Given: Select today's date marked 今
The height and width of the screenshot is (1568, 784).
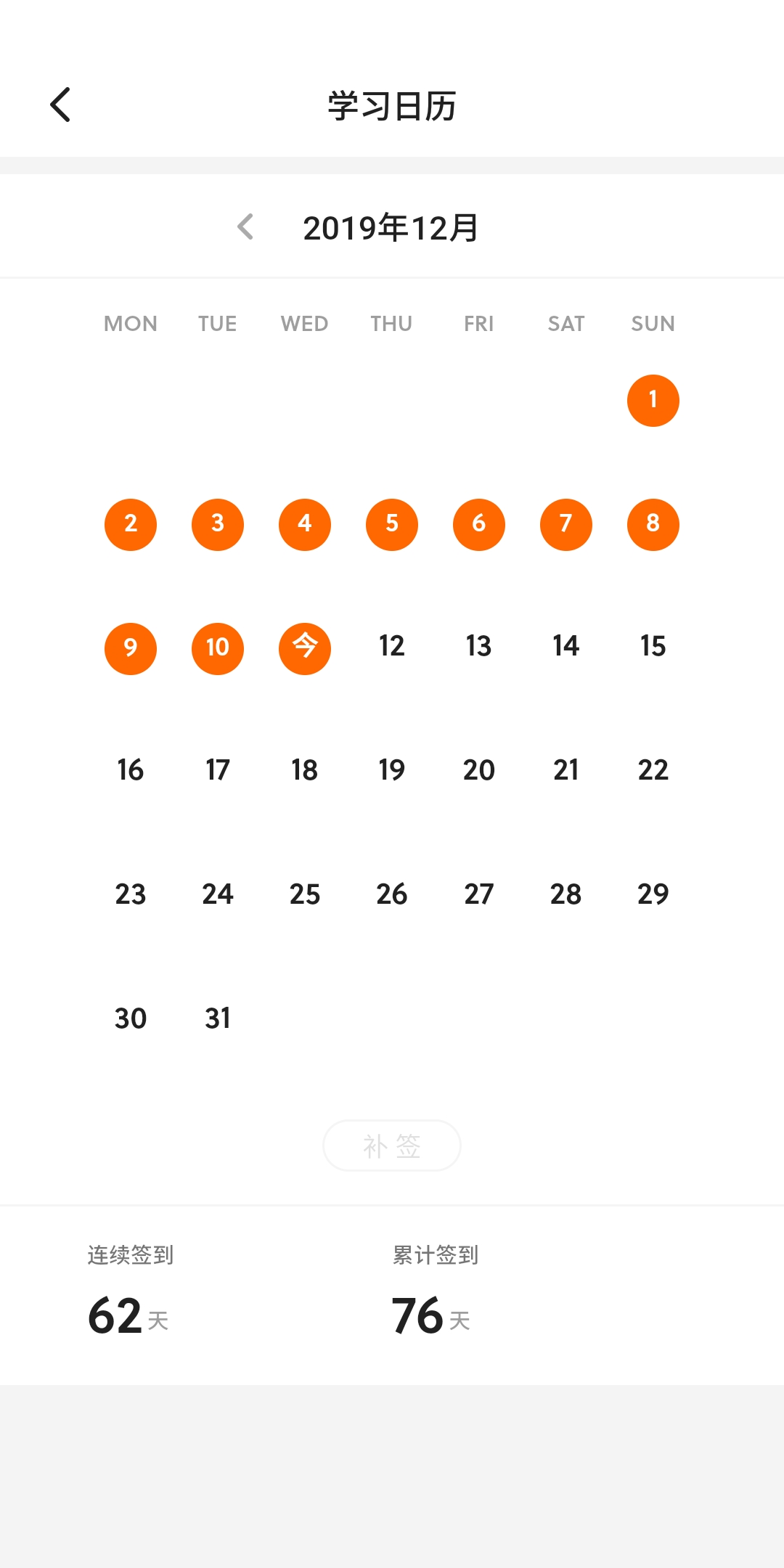Looking at the screenshot, I should [x=305, y=648].
